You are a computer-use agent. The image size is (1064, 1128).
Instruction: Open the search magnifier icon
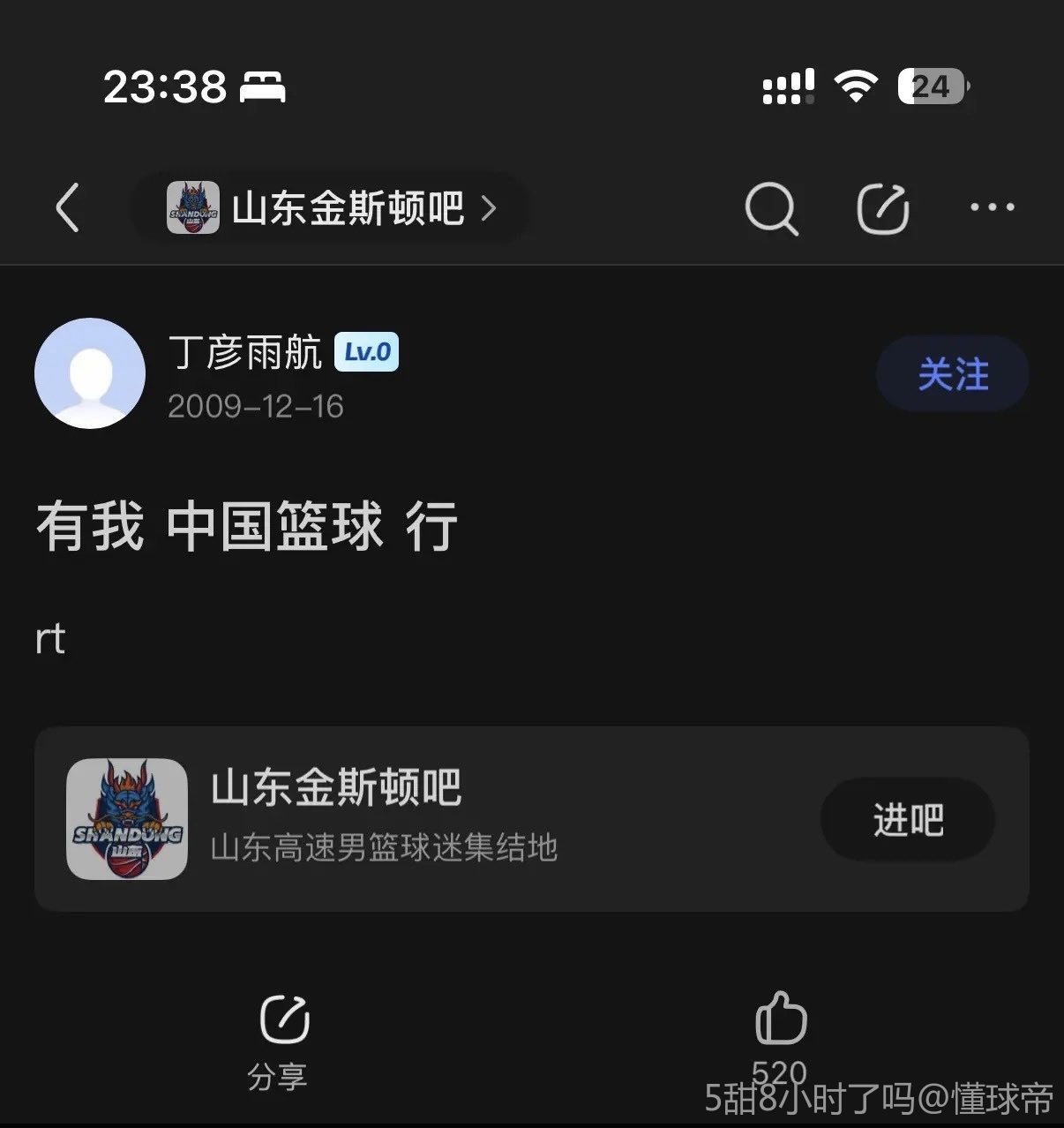[x=771, y=209]
